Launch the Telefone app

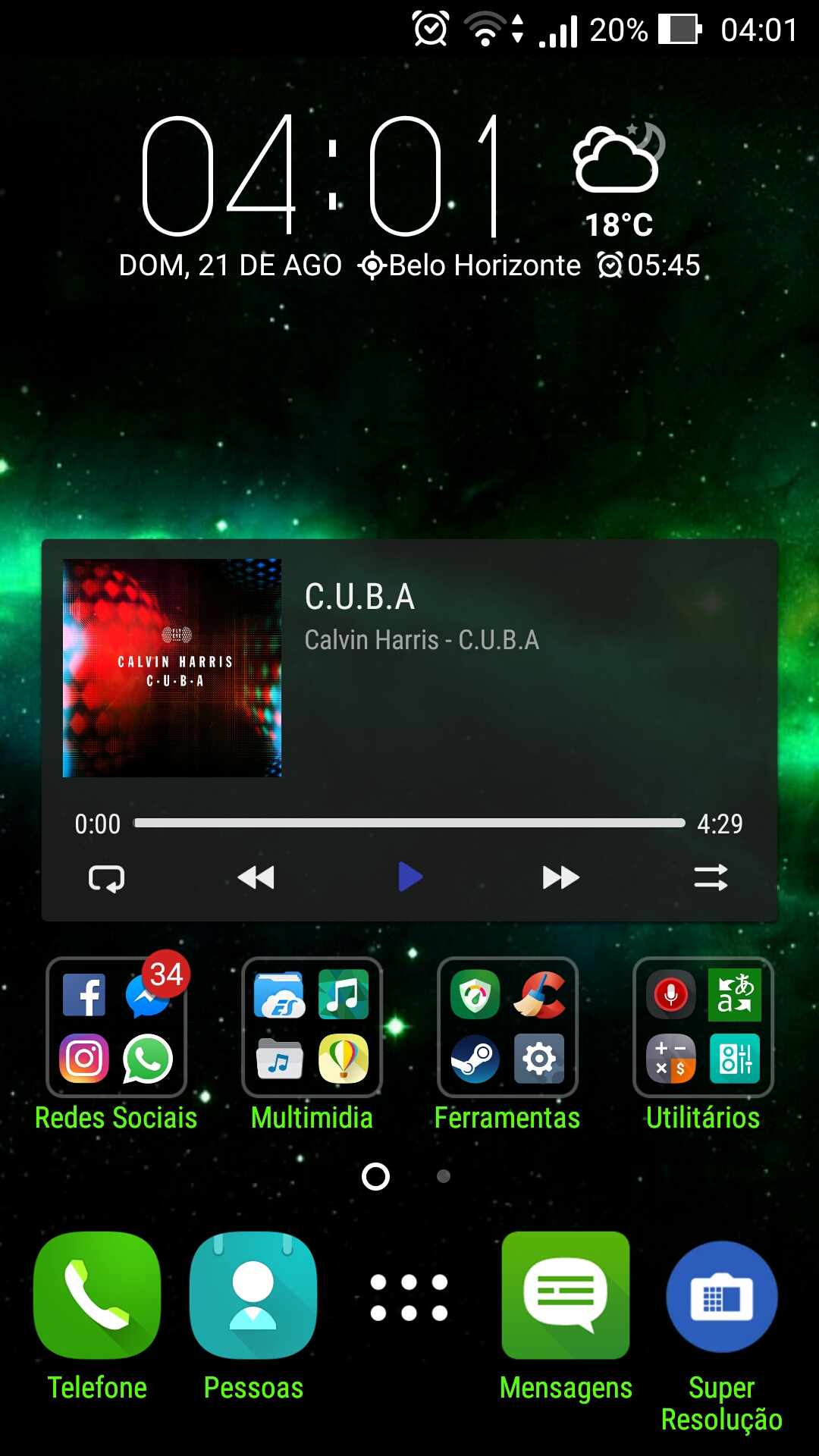pos(97,1295)
